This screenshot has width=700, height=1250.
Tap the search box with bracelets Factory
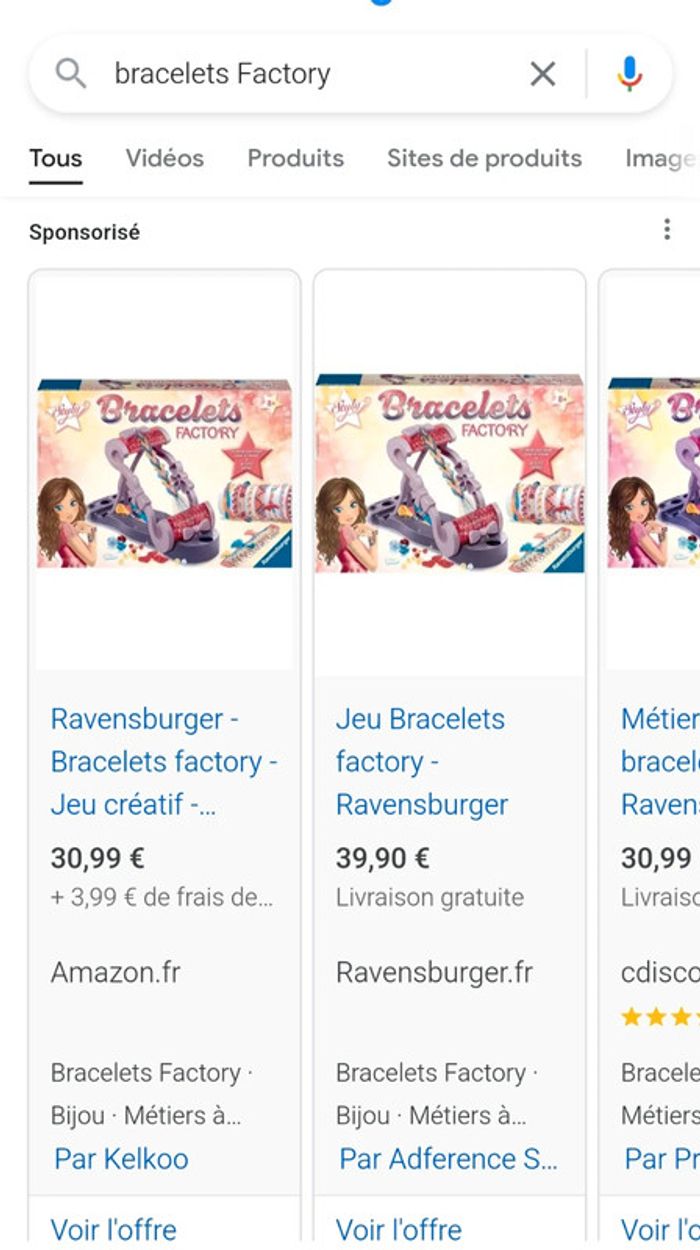point(300,73)
